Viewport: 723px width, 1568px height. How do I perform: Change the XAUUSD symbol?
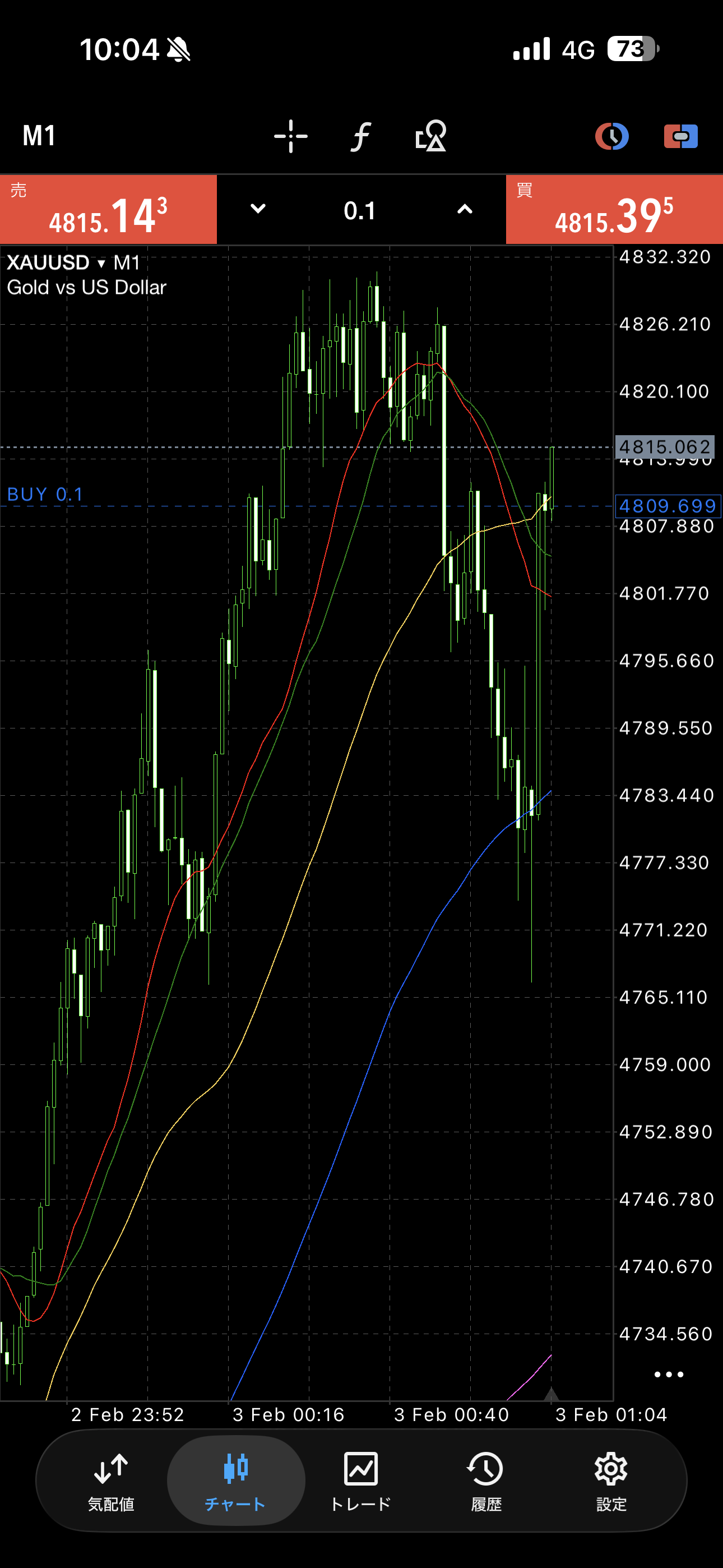[x=56, y=263]
